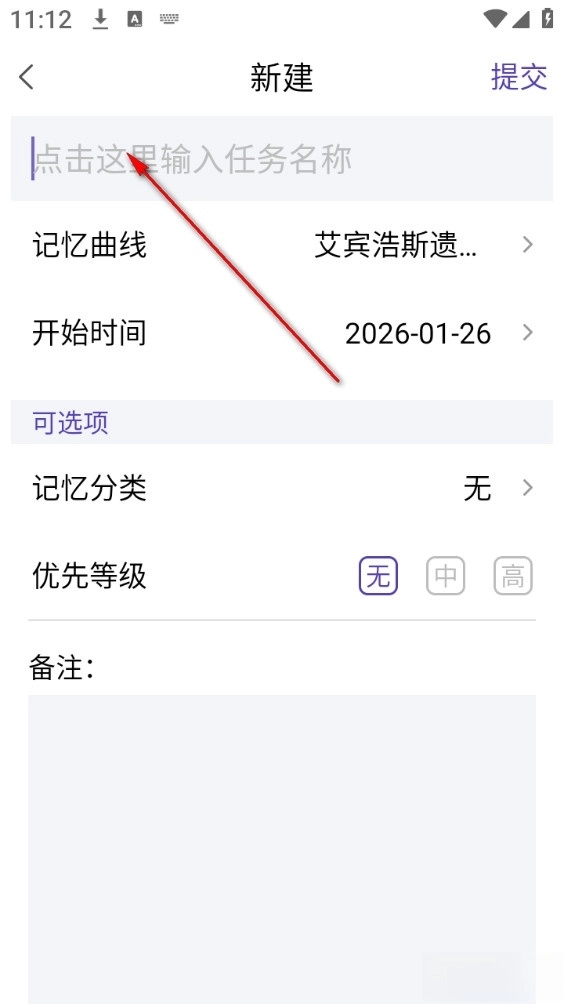Open the 开始时间 date picker

tap(282, 333)
